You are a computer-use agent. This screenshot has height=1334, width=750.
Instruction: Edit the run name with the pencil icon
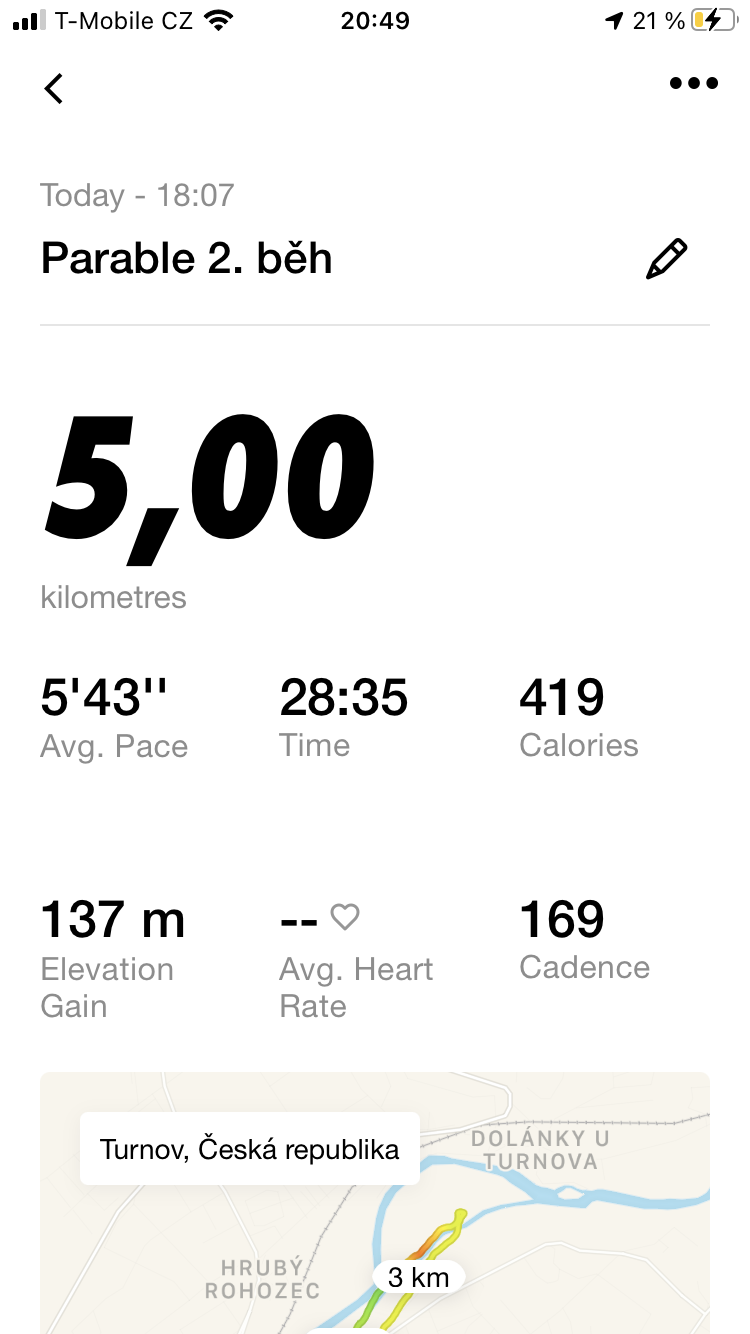tap(667, 259)
